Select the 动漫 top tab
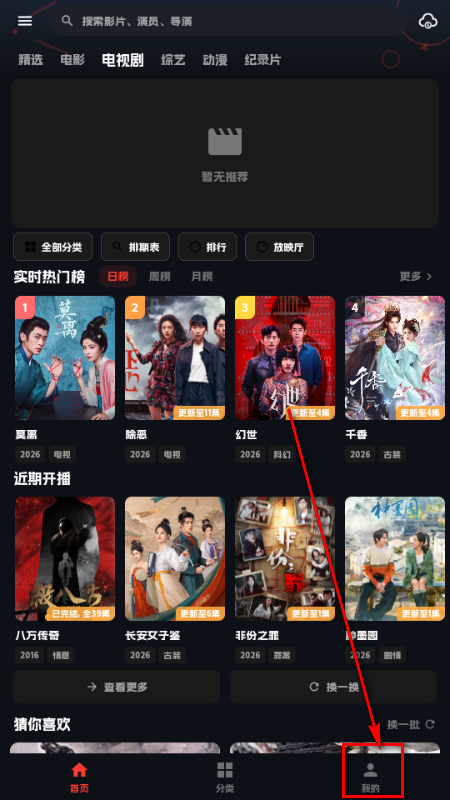The width and height of the screenshot is (450, 800). (215, 60)
